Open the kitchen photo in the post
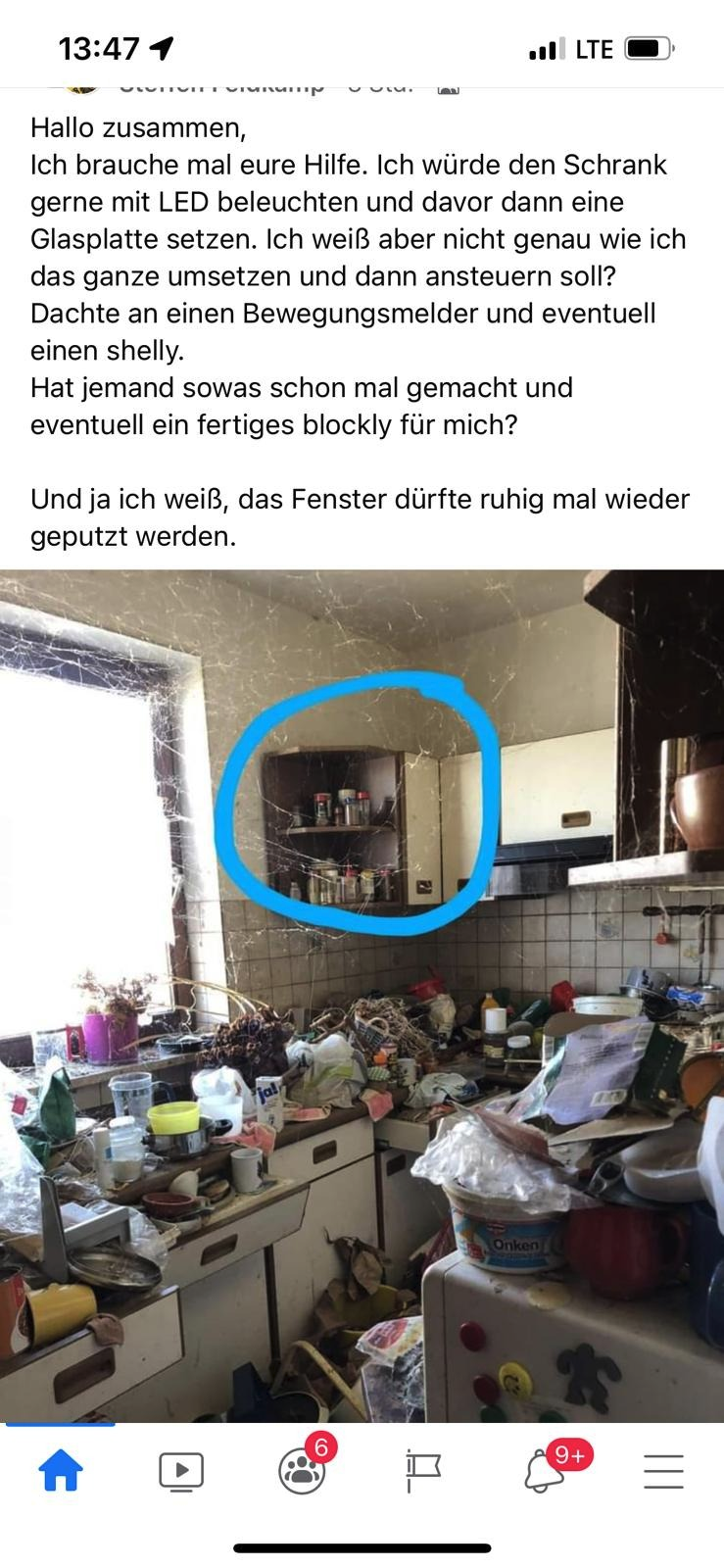The width and height of the screenshot is (724, 1568). (x=362, y=995)
